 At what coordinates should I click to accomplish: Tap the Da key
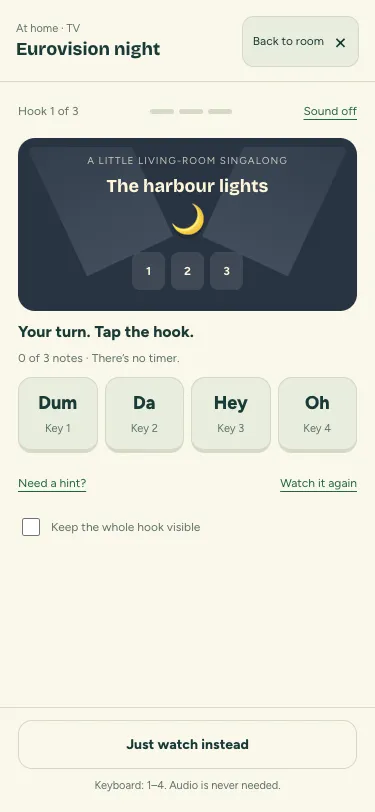(x=144, y=414)
